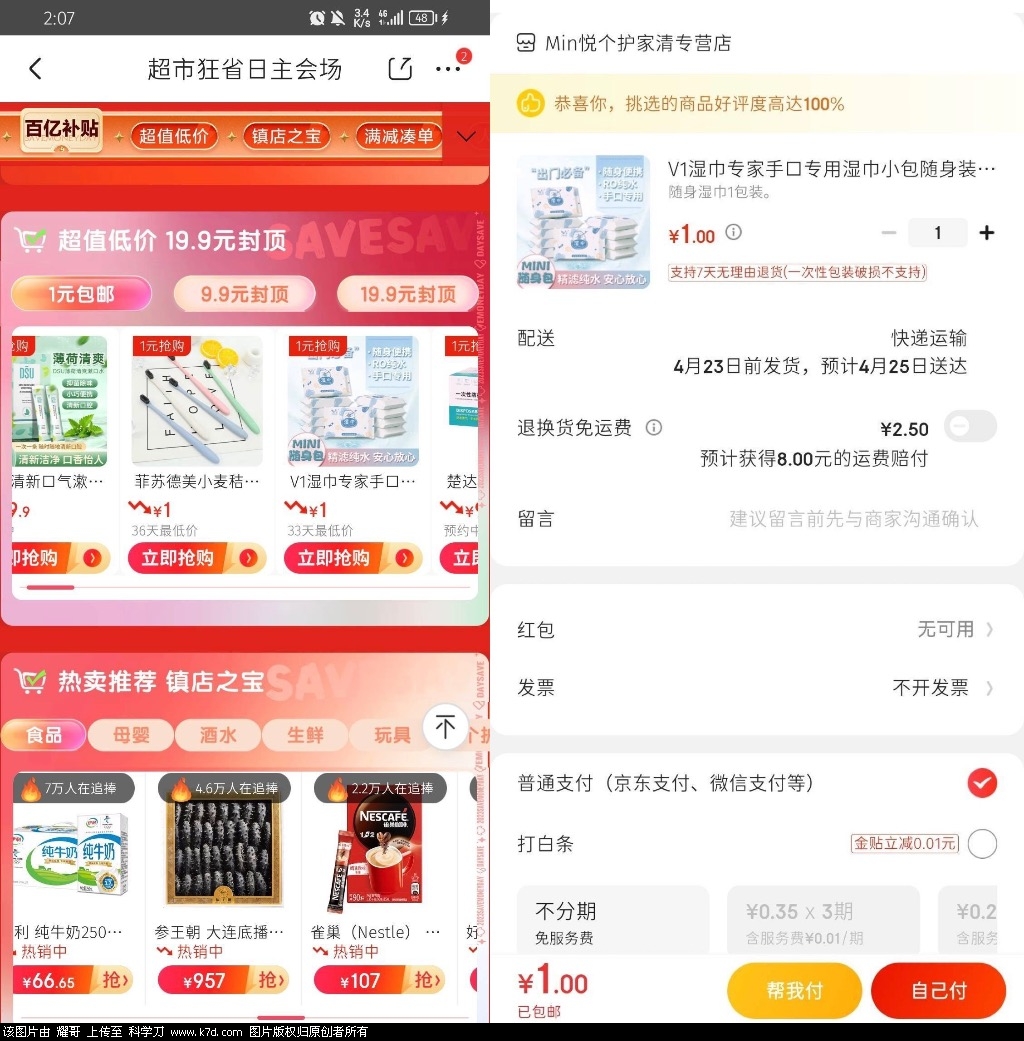Image resolution: width=1024 pixels, height=1041 pixels.
Task: Tap the 帮我付 button
Action: point(794,991)
